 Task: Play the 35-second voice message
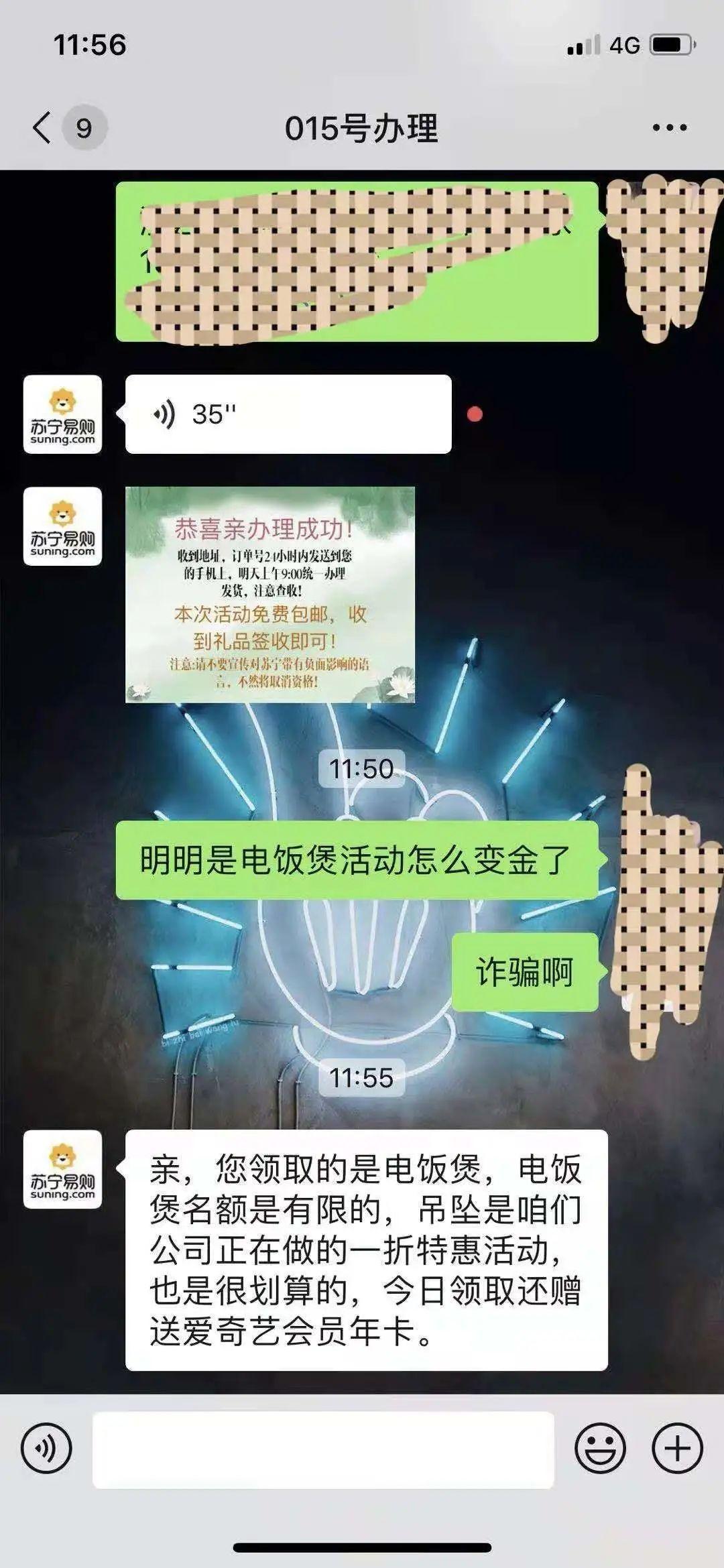[288, 414]
